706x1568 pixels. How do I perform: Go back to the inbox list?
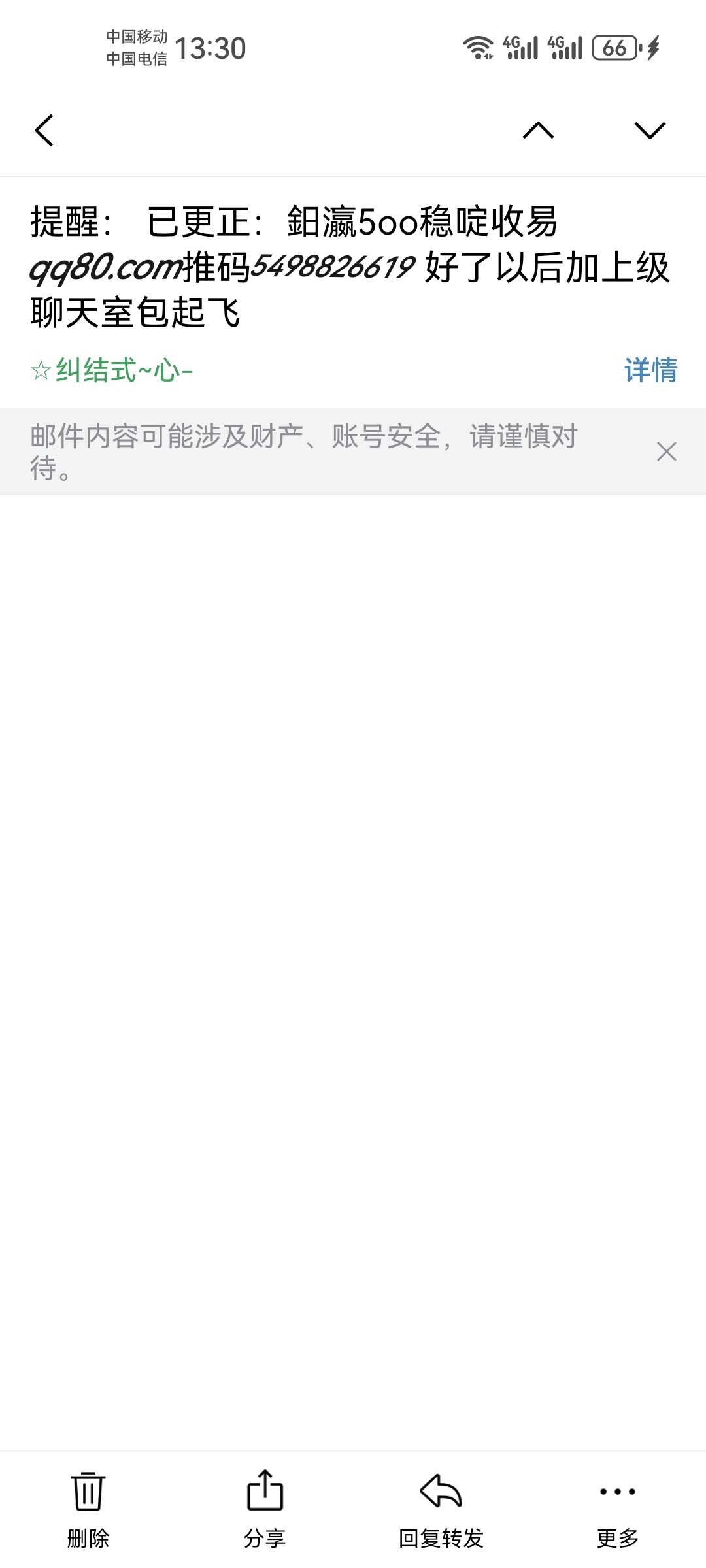pyautogui.click(x=44, y=131)
